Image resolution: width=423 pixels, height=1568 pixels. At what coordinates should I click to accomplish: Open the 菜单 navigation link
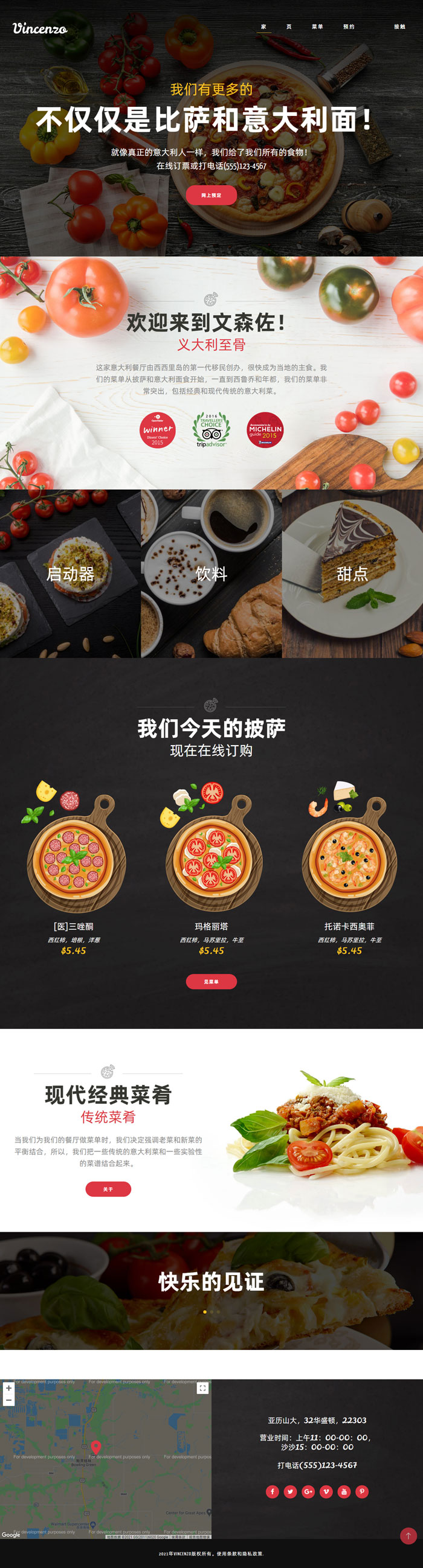pos(317,27)
